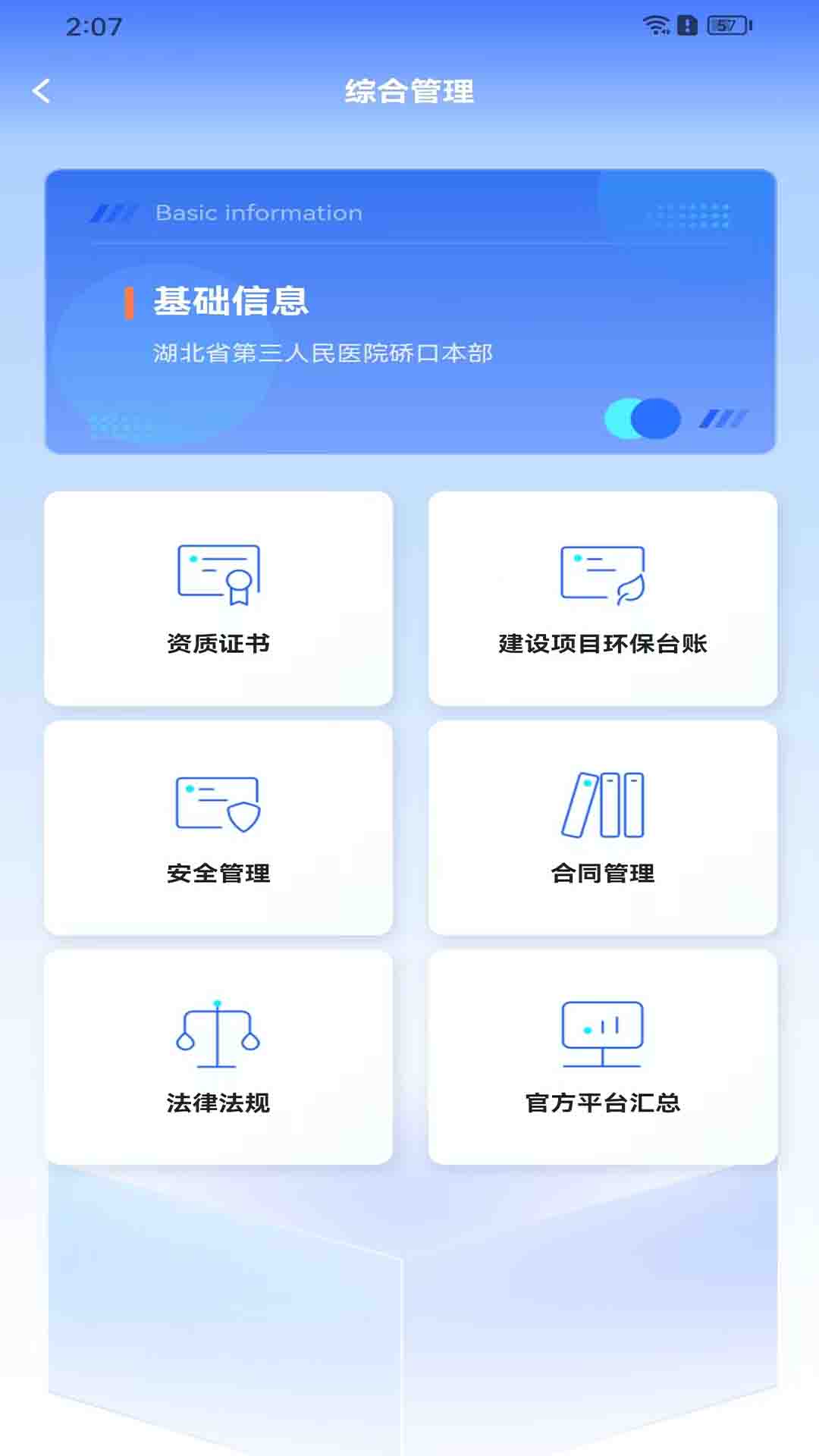Open the 合同管理 card
The image size is (819, 1456).
(603, 827)
